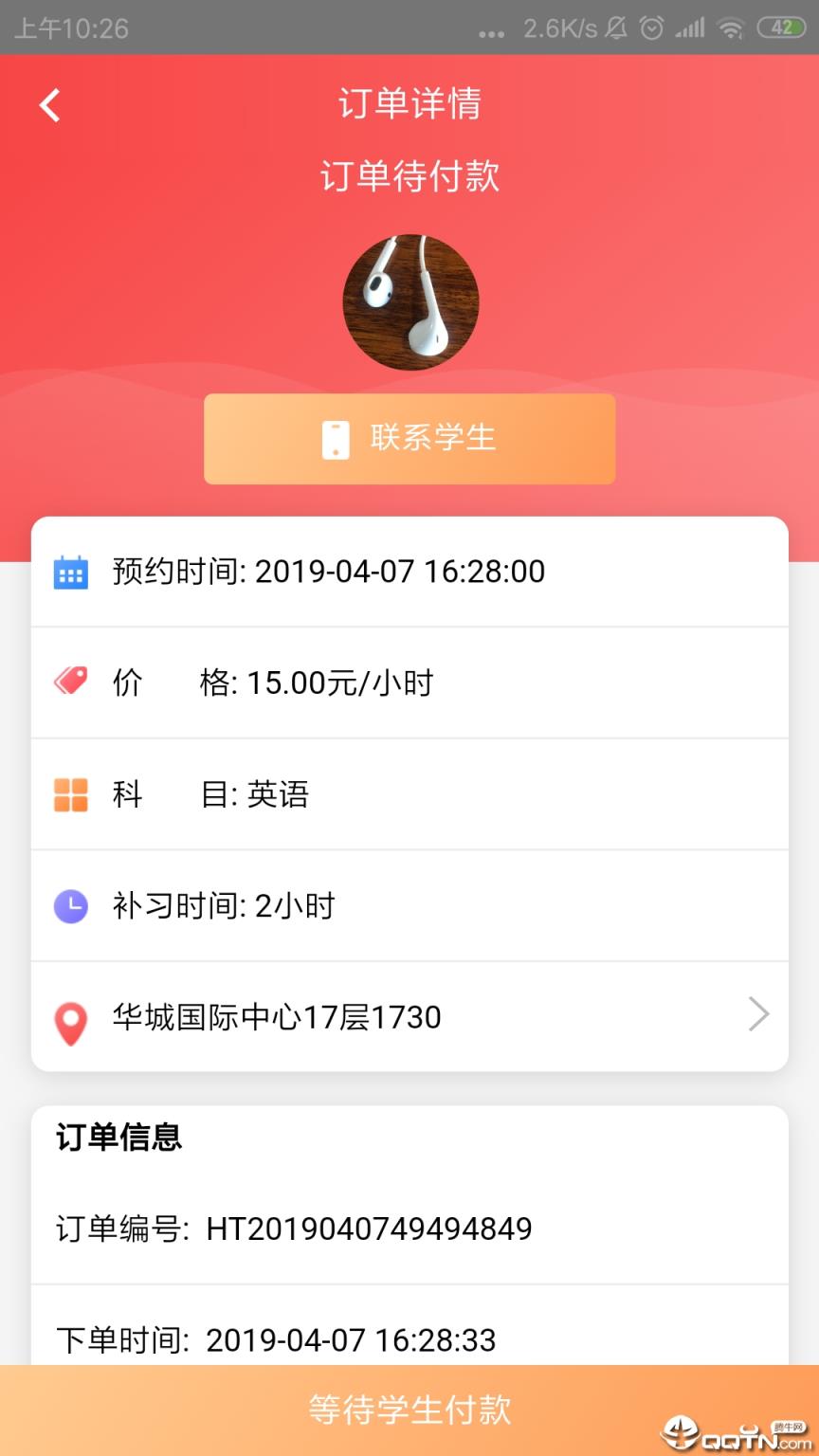This screenshot has height=1456, width=819.
Task: Open details for 订单信息 section
Action: coord(118,1138)
